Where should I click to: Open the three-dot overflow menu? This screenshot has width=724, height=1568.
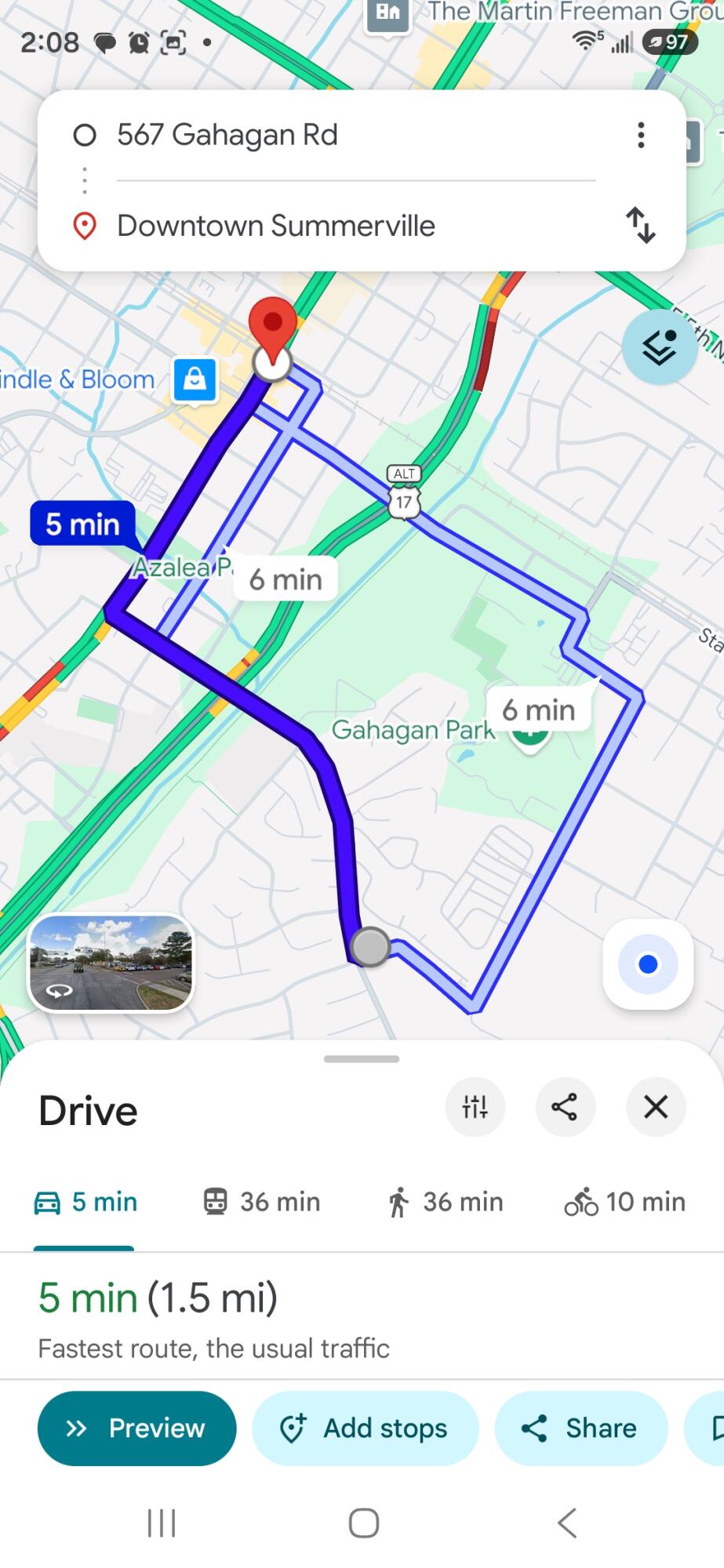641,135
